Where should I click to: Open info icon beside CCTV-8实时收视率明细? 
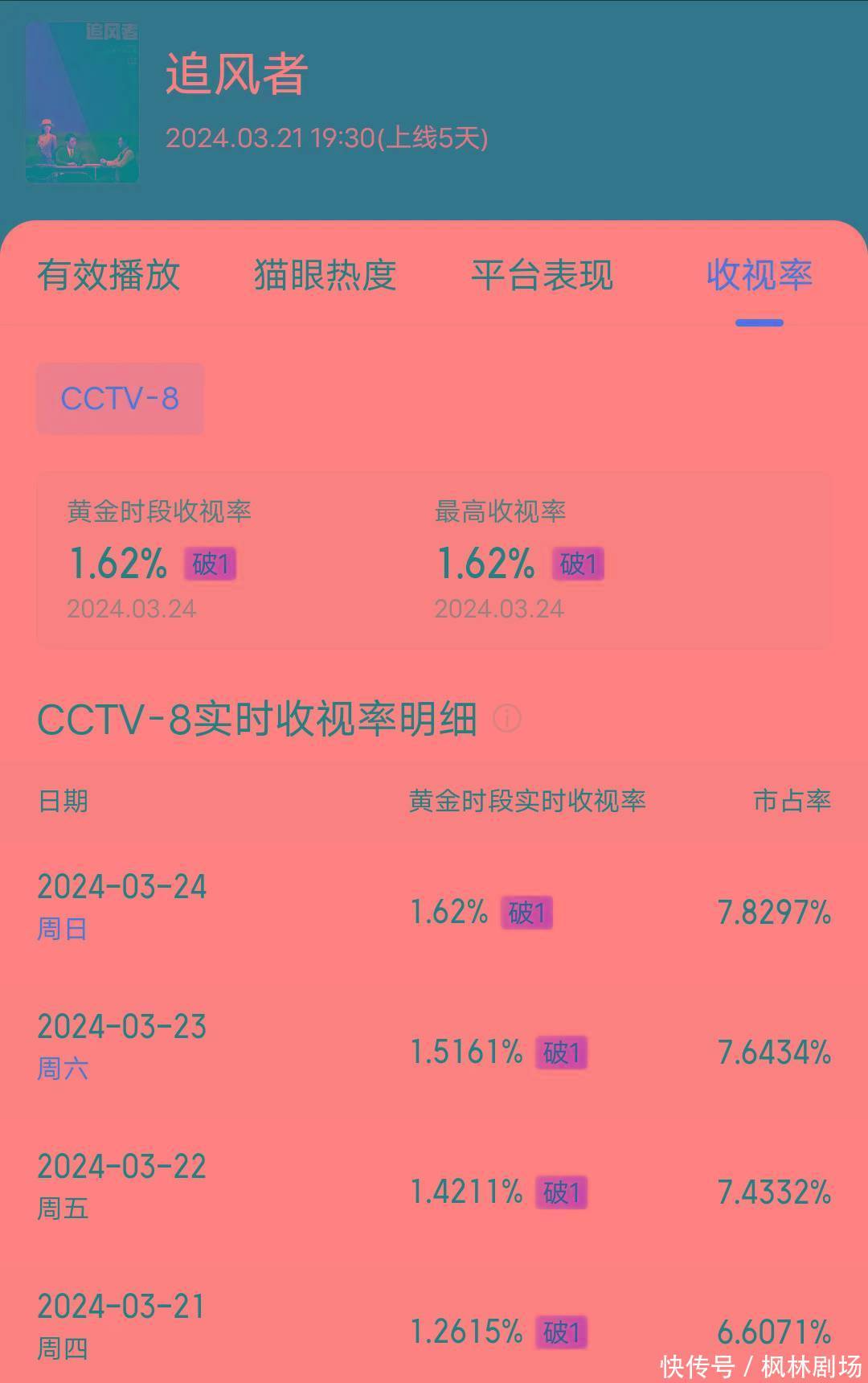[507, 718]
